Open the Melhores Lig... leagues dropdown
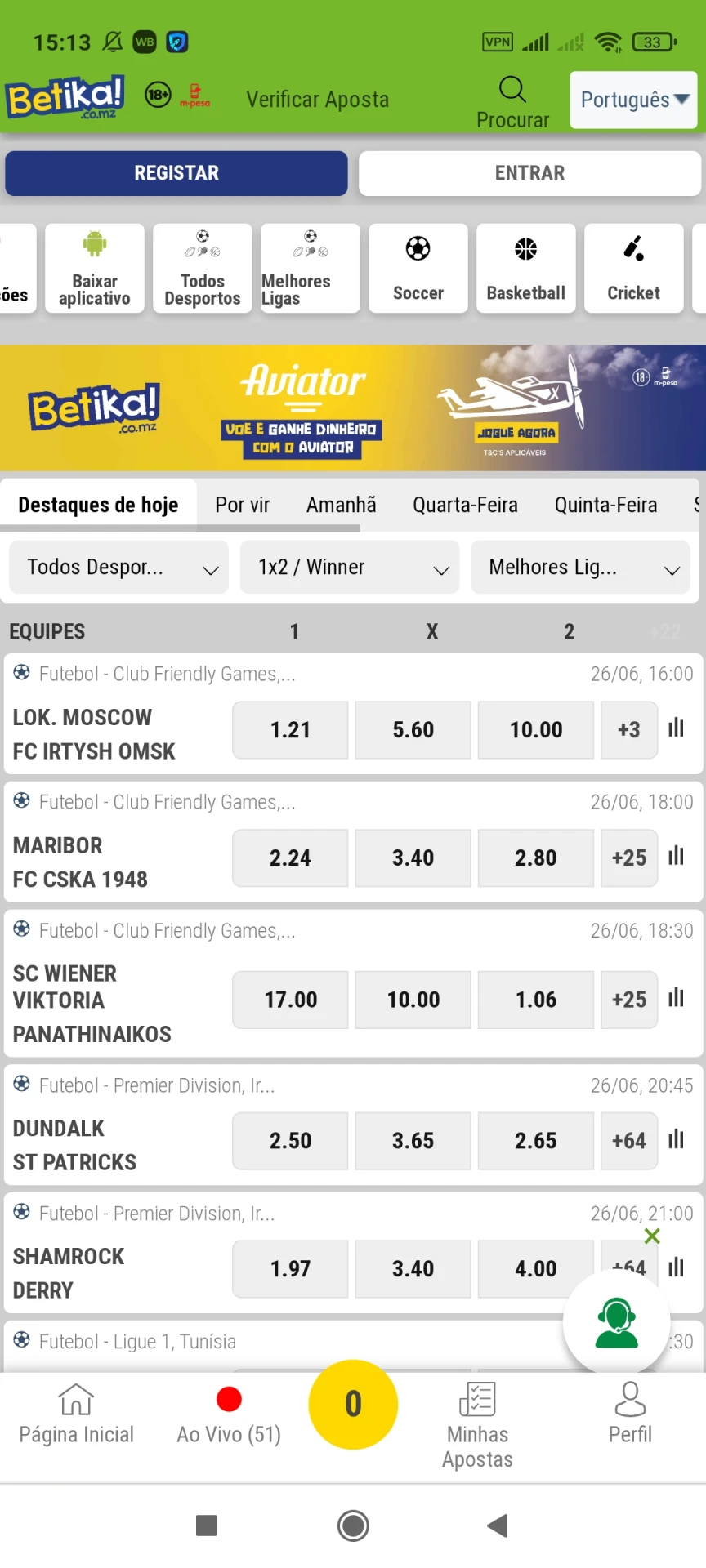This screenshot has width=706, height=1568. click(x=580, y=567)
